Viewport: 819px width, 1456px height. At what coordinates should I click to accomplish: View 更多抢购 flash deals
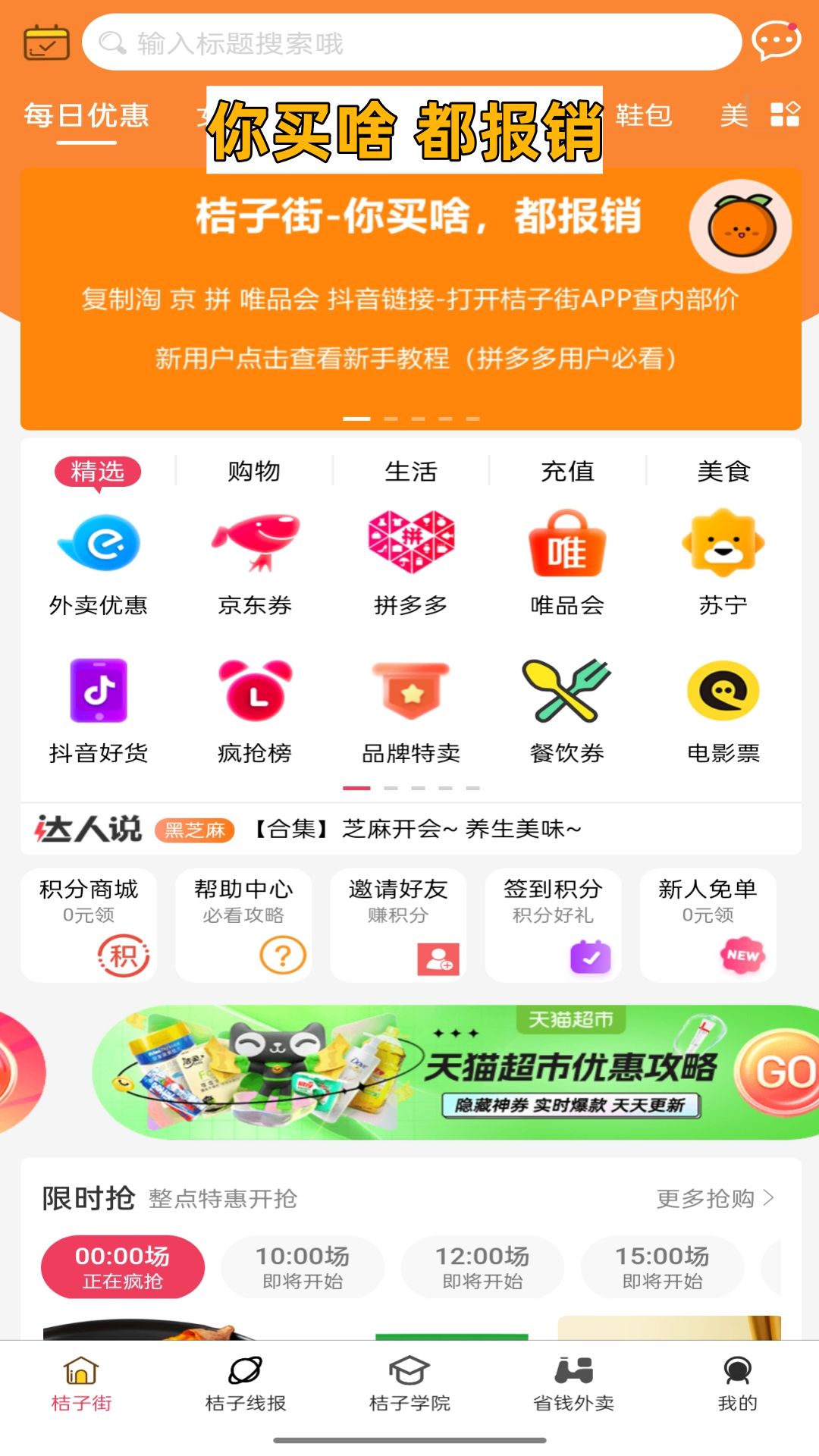tap(714, 1198)
